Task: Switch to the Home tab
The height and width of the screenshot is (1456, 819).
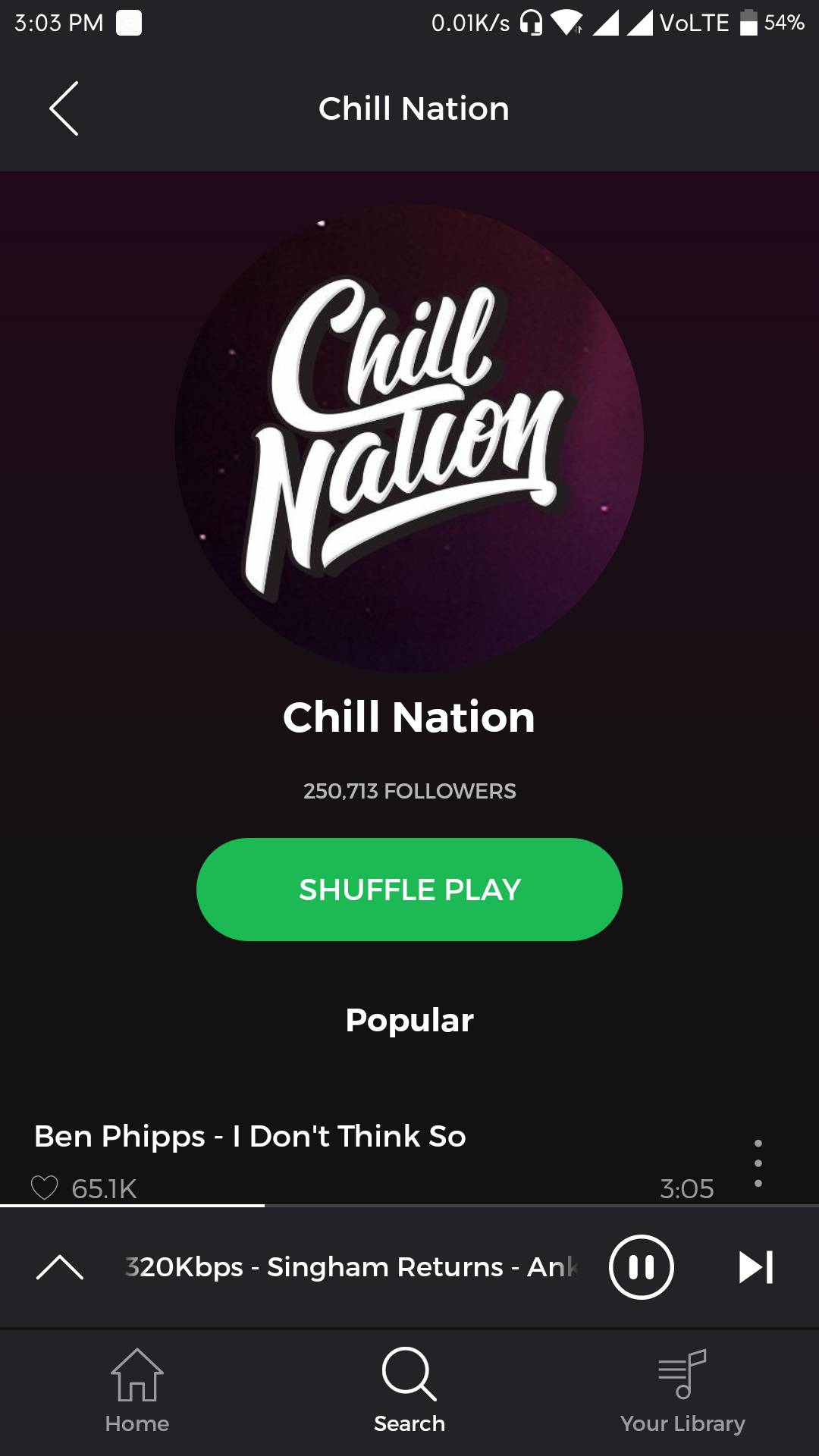Action: [137, 1391]
